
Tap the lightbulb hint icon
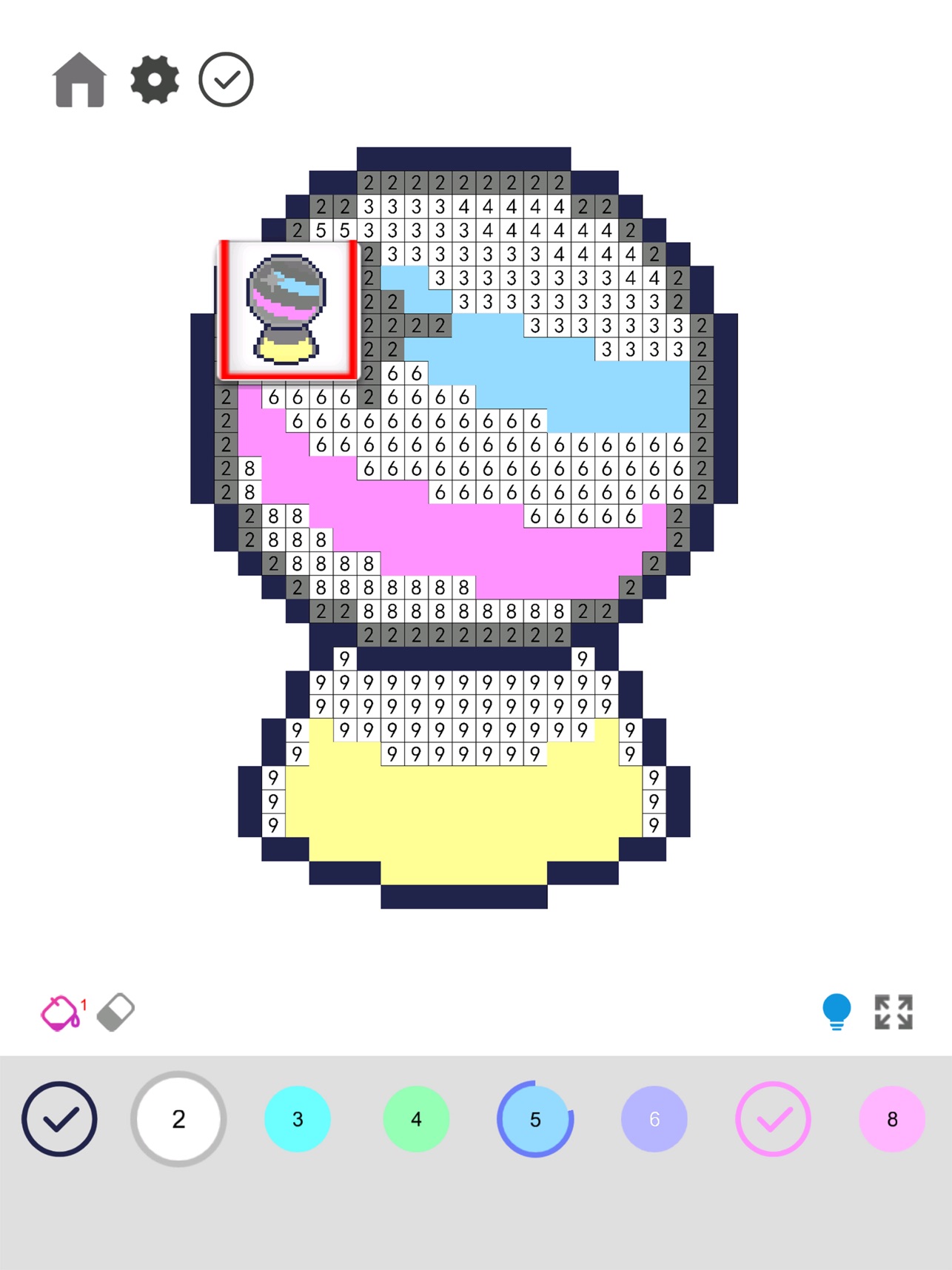click(x=837, y=1011)
